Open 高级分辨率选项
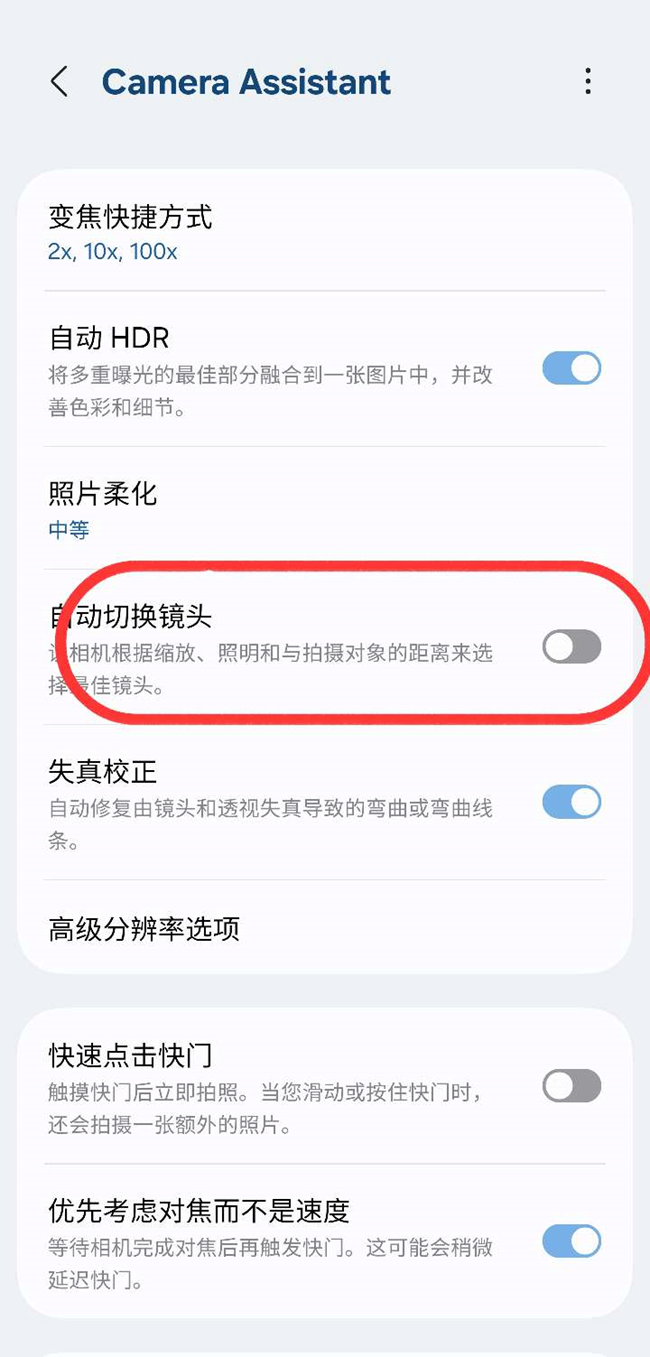650x1357 pixels. pos(145,929)
